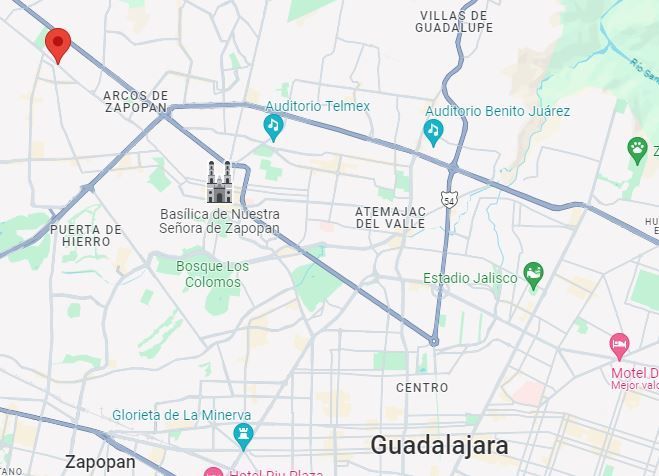Open the green paw zoo marker

point(638,151)
